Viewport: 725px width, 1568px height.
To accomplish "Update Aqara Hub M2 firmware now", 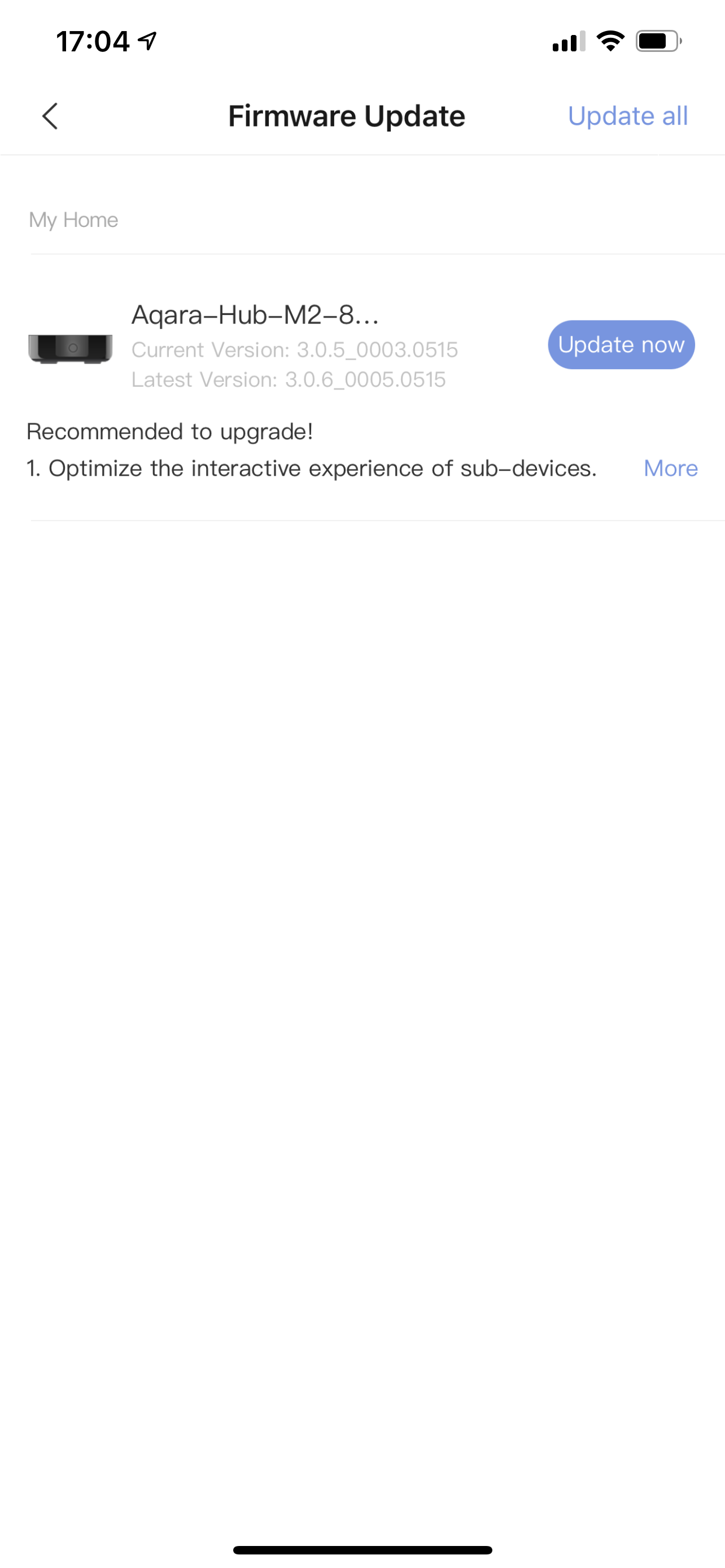I will (621, 344).
